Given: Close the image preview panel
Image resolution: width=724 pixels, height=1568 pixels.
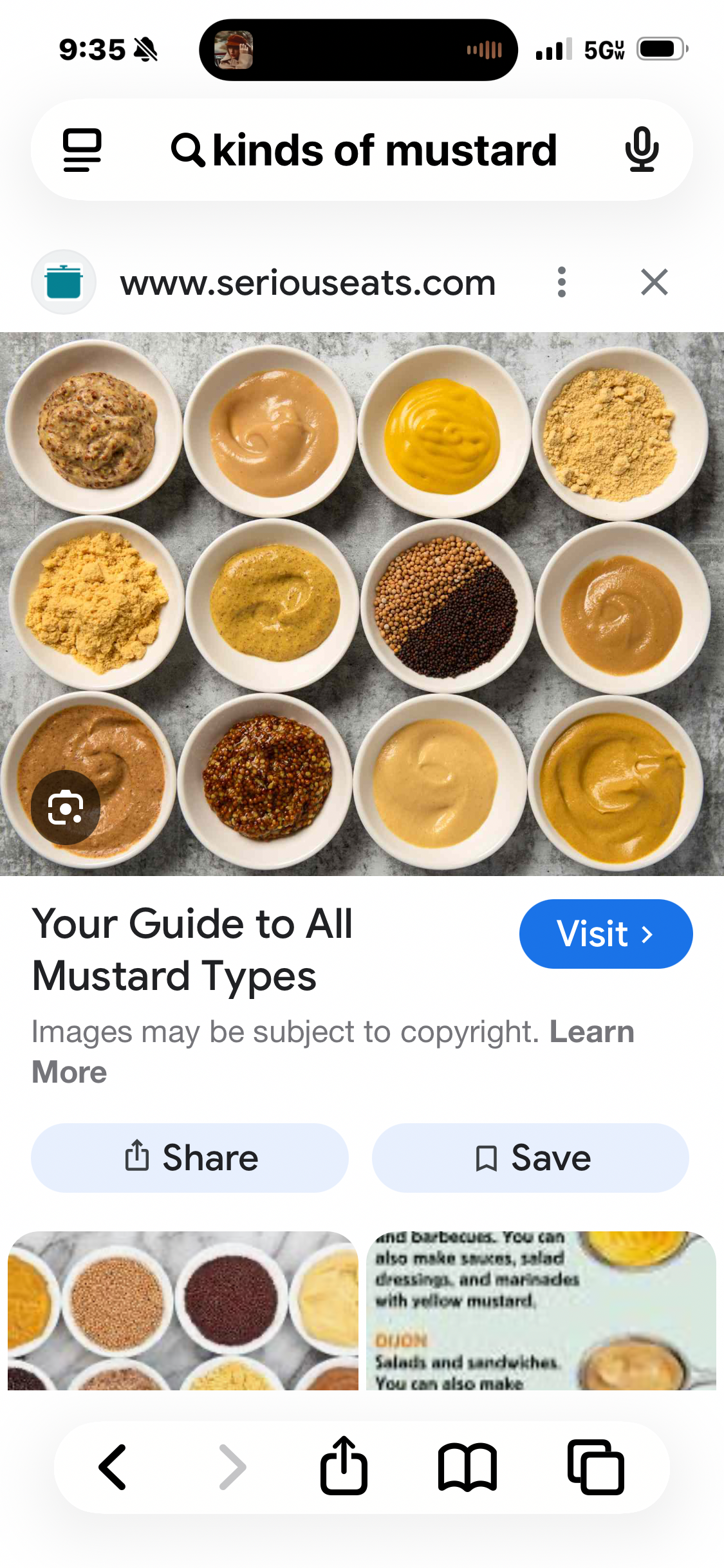Looking at the screenshot, I should point(654,282).
